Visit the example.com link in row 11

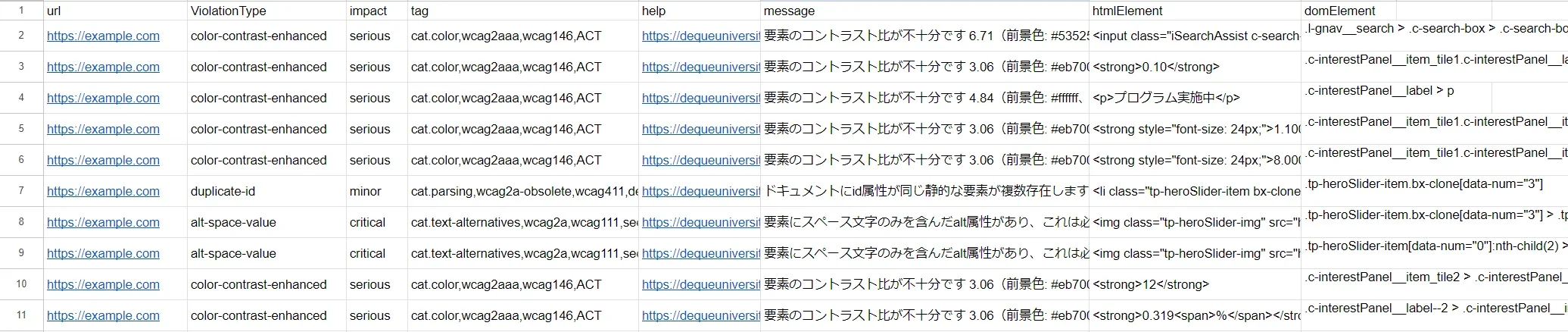pos(103,316)
